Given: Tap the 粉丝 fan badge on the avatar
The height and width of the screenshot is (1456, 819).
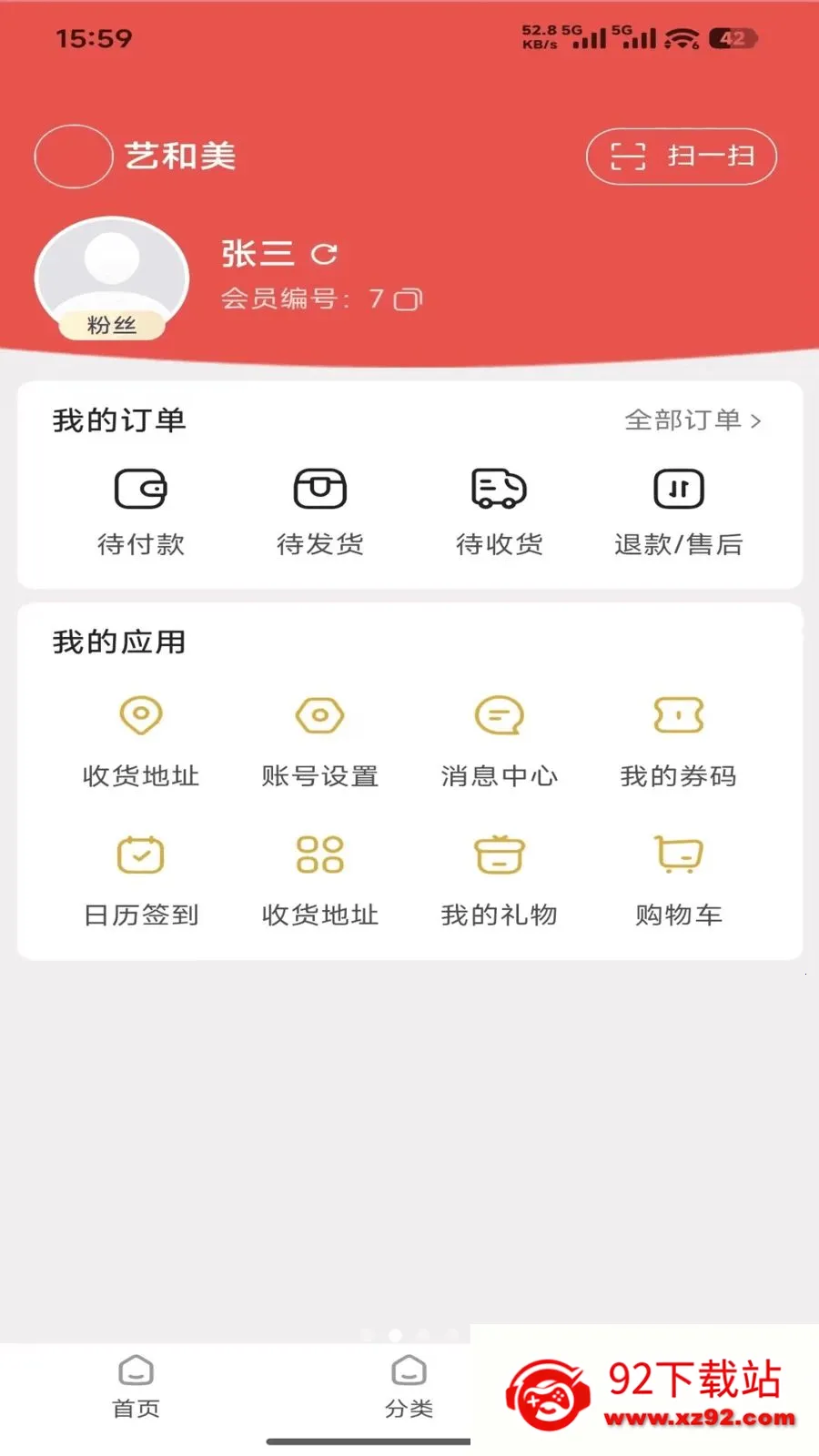Looking at the screenshot, I should coord(111,326).
